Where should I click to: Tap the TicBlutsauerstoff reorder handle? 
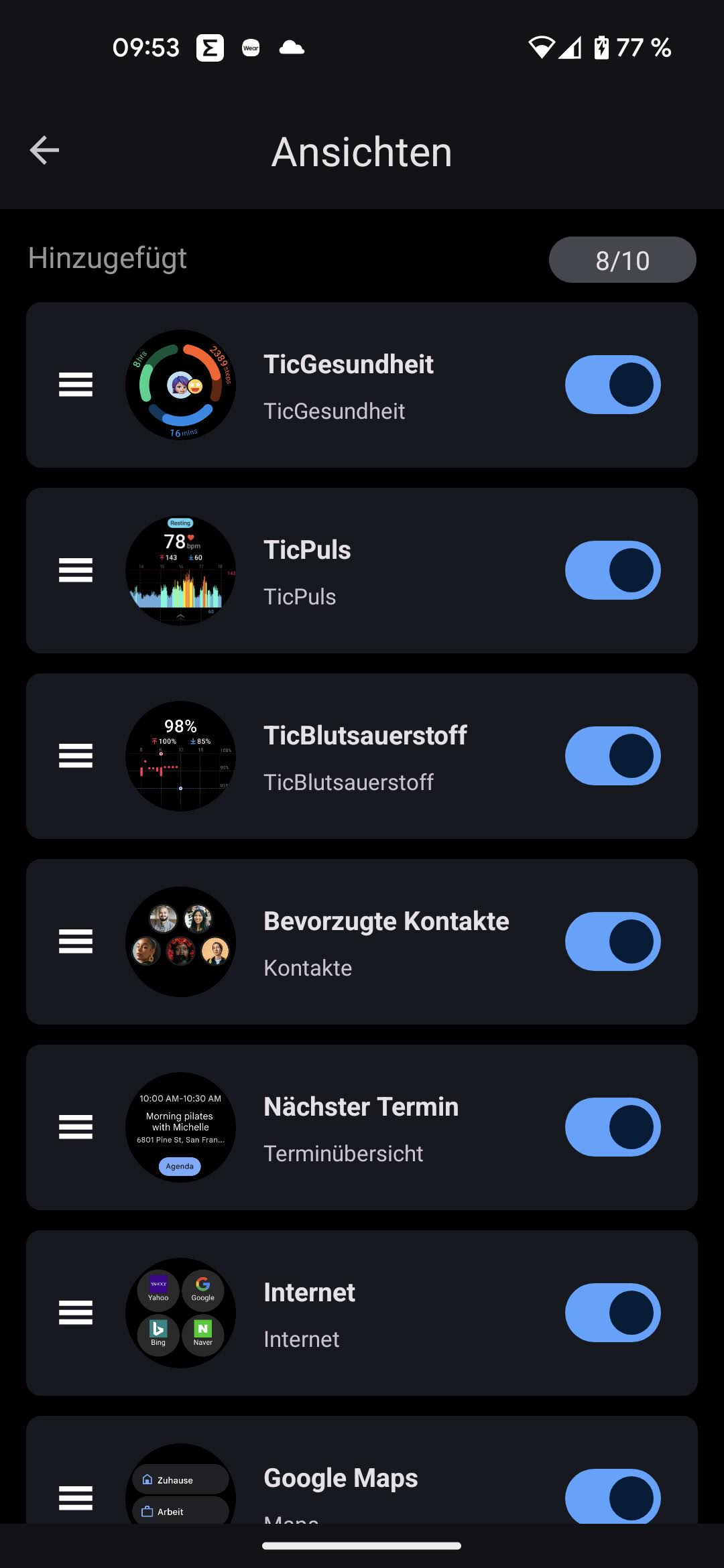[76, 756]
